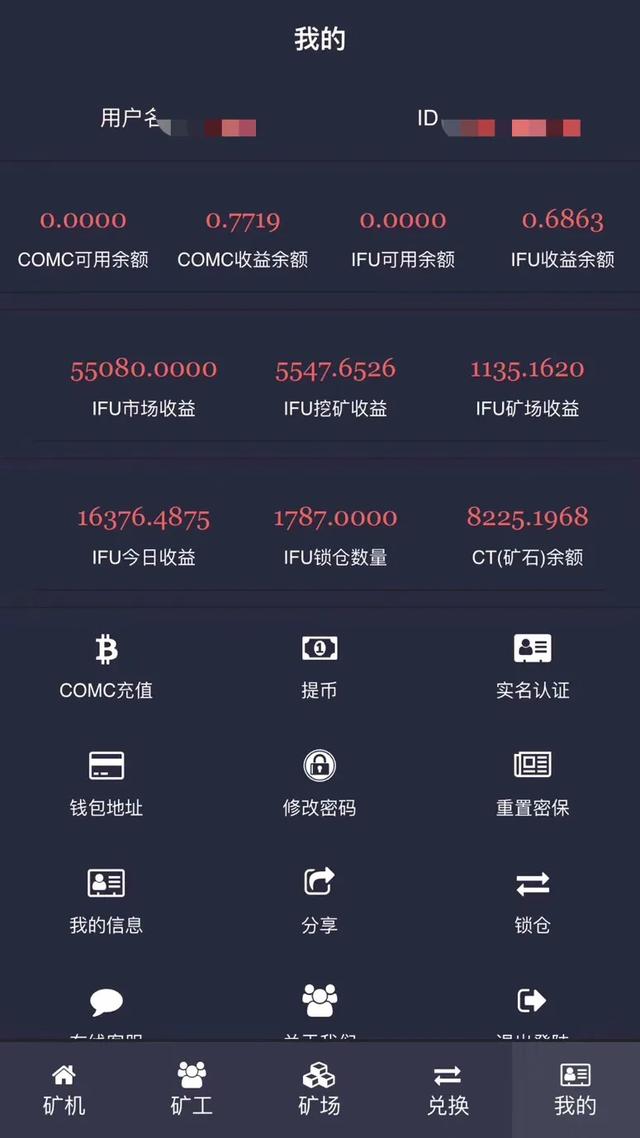The image size is (640, 1138).
Task: Open COMC充值 recharge option
Action: click(106, 666)
